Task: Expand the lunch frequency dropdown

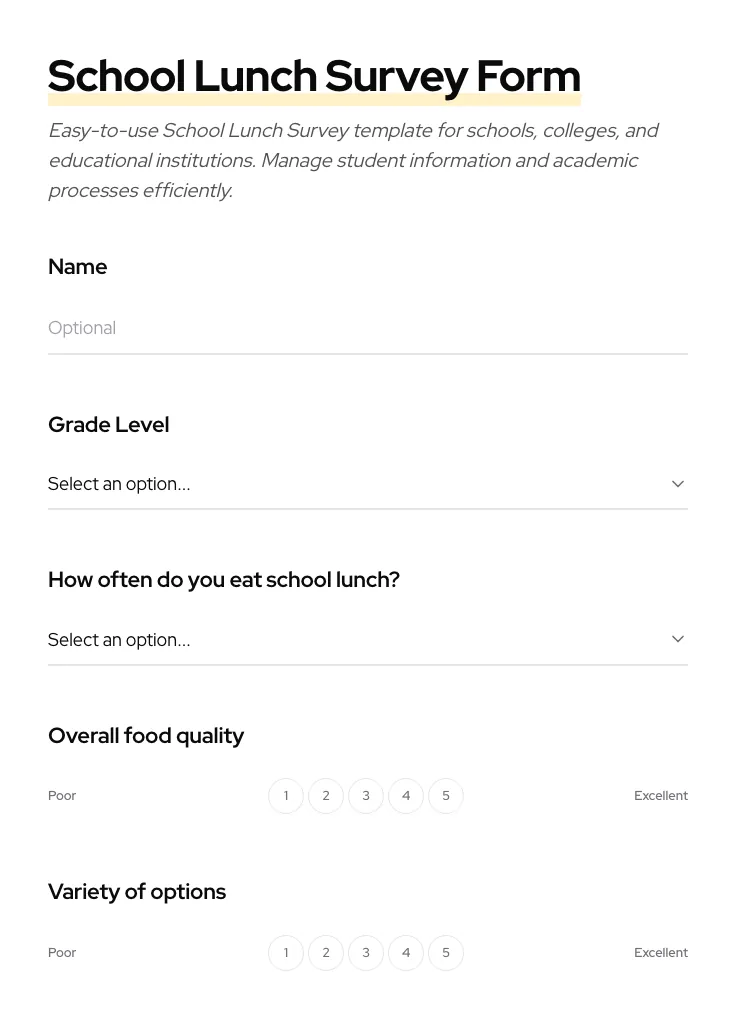Action: click(x=368, y=640)
